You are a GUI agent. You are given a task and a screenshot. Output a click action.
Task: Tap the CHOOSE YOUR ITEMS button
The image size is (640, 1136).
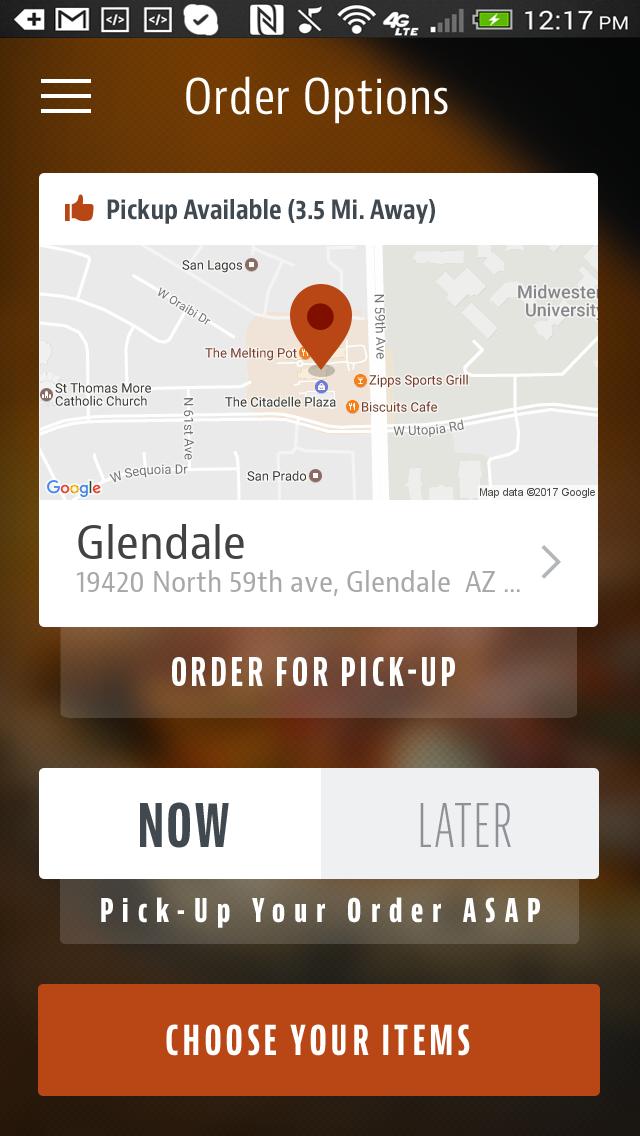(319, 1040)
